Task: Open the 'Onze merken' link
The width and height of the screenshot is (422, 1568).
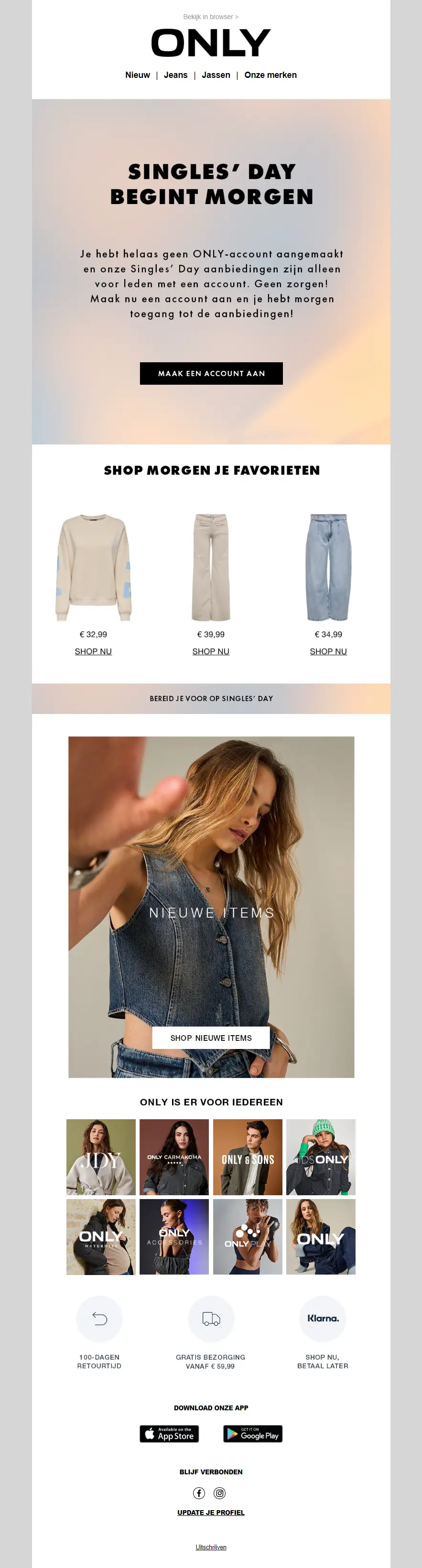Action: pos(271,75)
